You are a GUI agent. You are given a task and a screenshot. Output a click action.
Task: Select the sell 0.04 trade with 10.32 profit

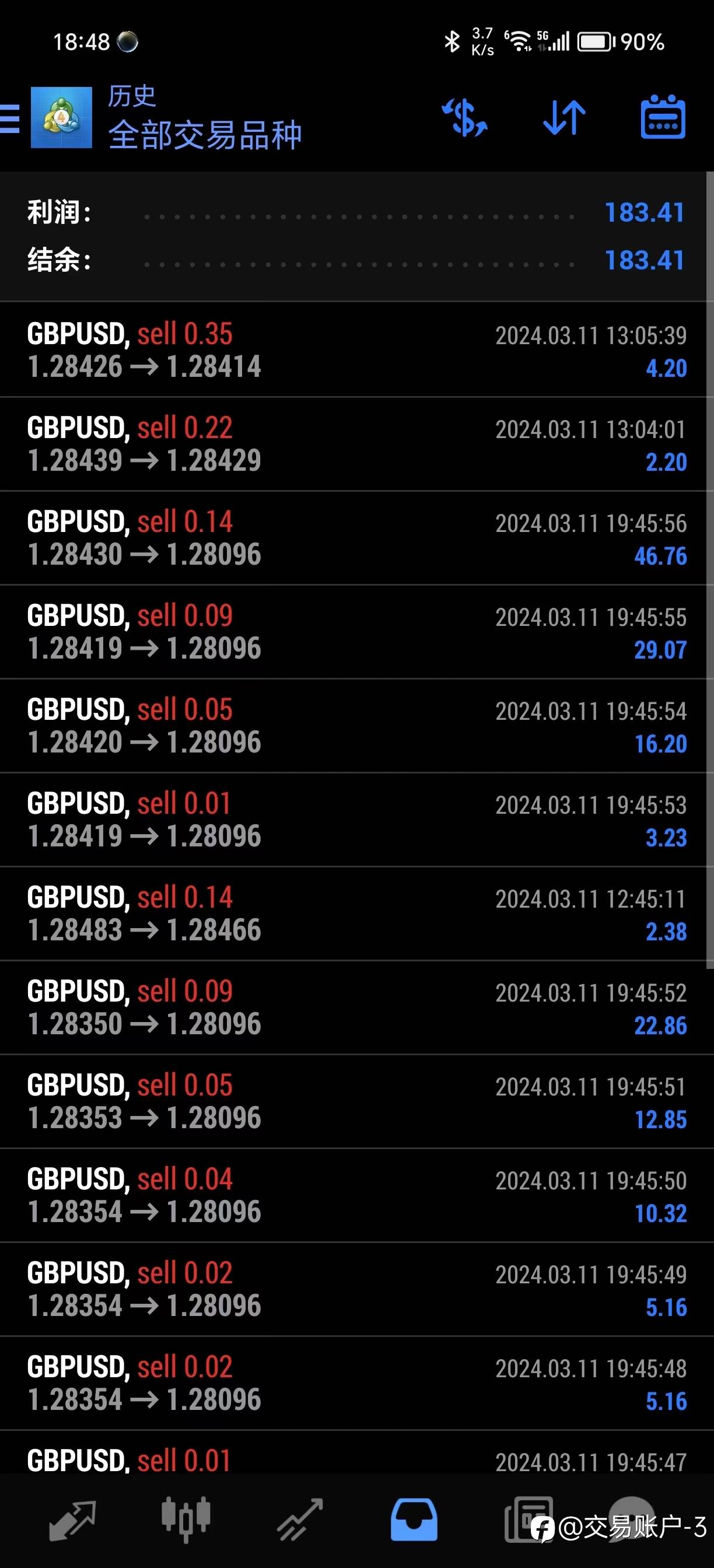(356, 1195)
